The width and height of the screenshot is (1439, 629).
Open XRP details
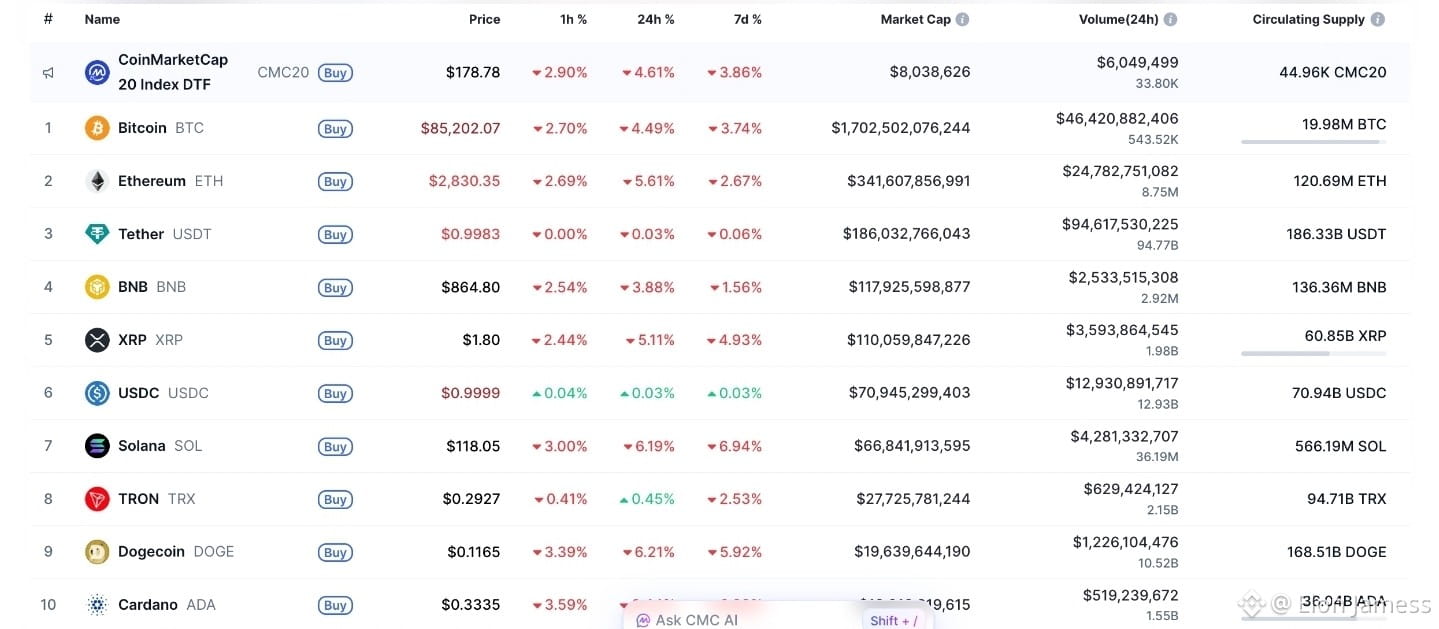point(132,340)
